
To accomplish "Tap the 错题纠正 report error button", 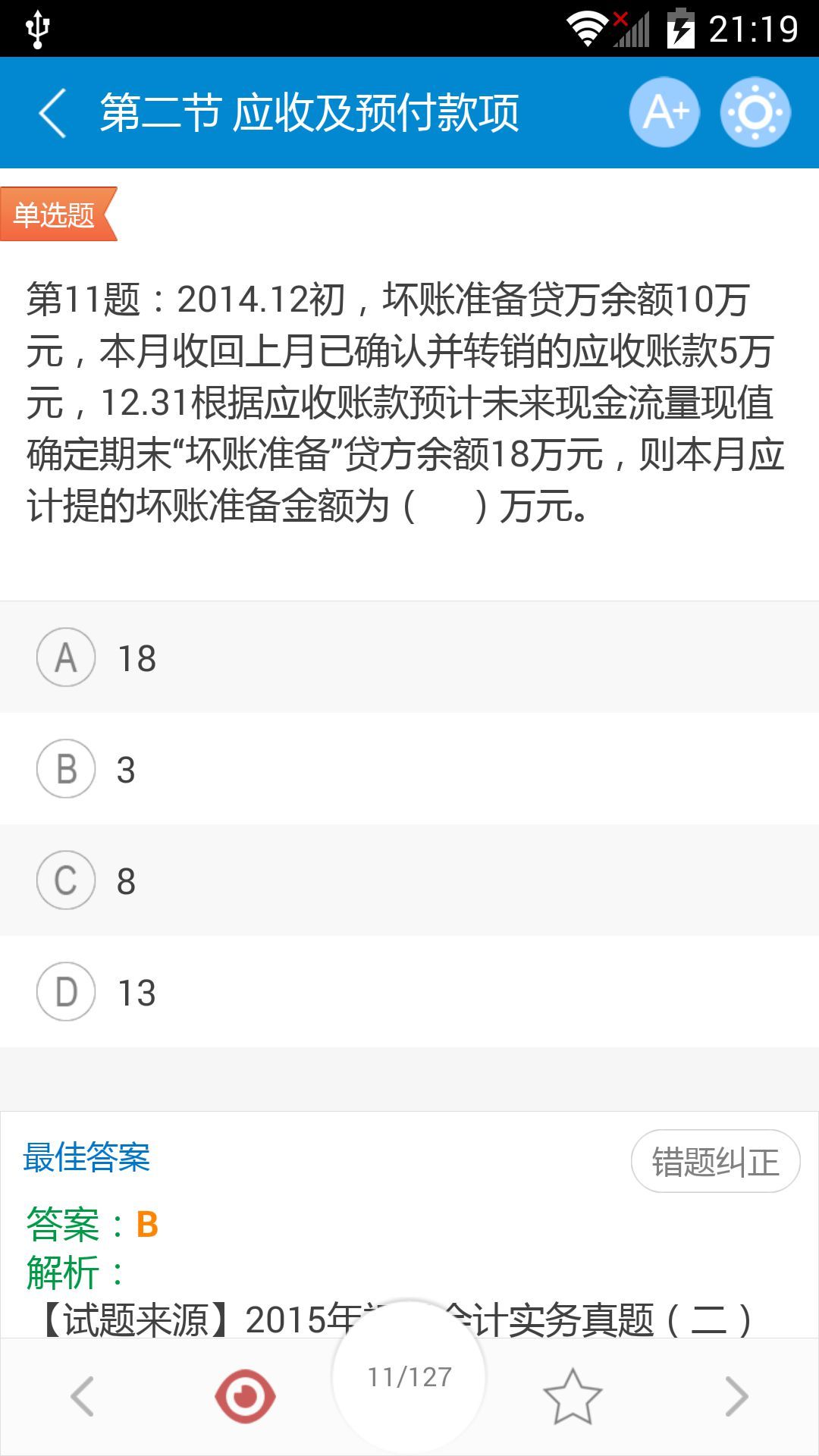I will [715, 1161].
